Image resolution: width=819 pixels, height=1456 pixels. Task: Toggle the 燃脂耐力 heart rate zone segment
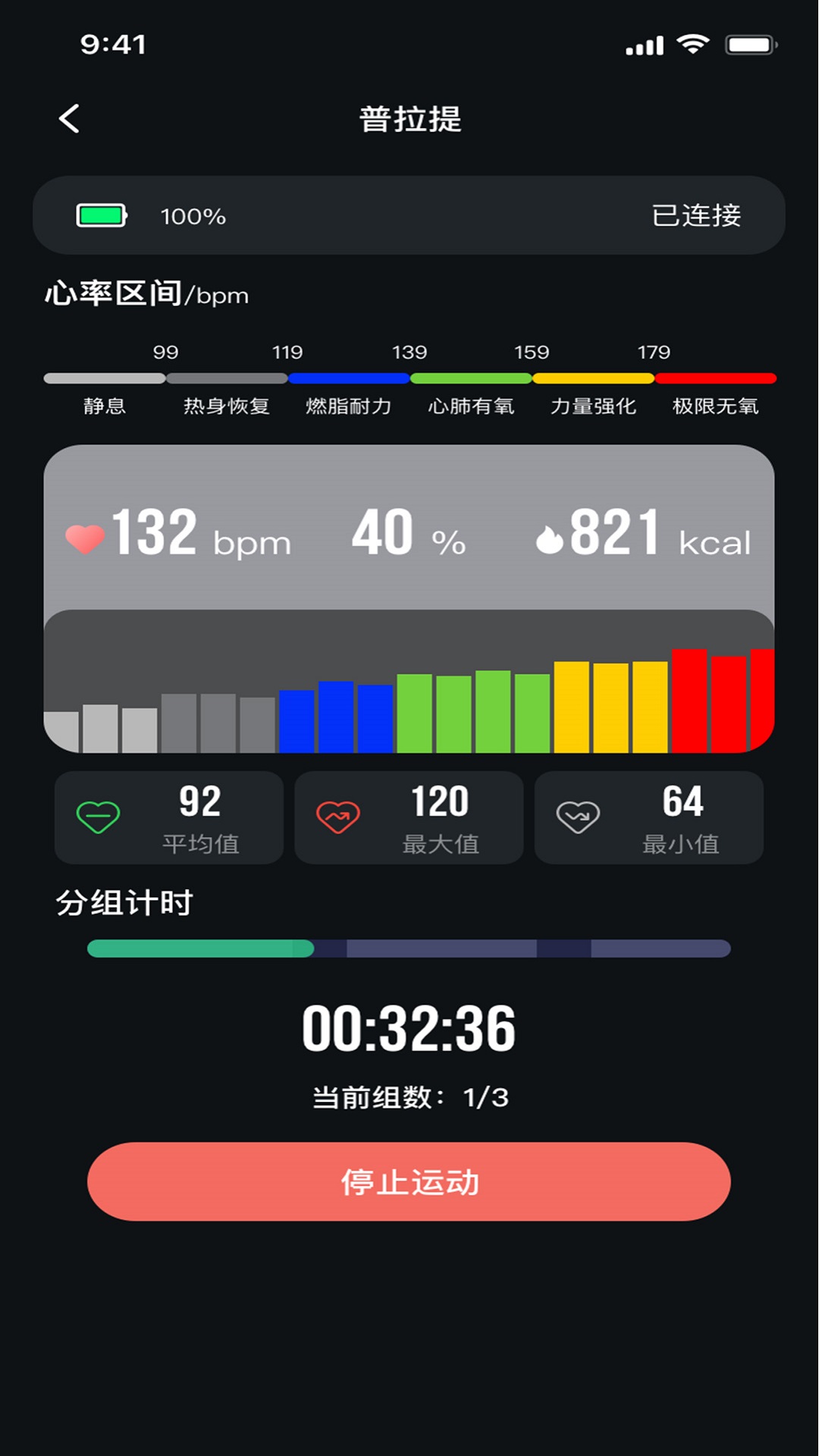point(347,376)
